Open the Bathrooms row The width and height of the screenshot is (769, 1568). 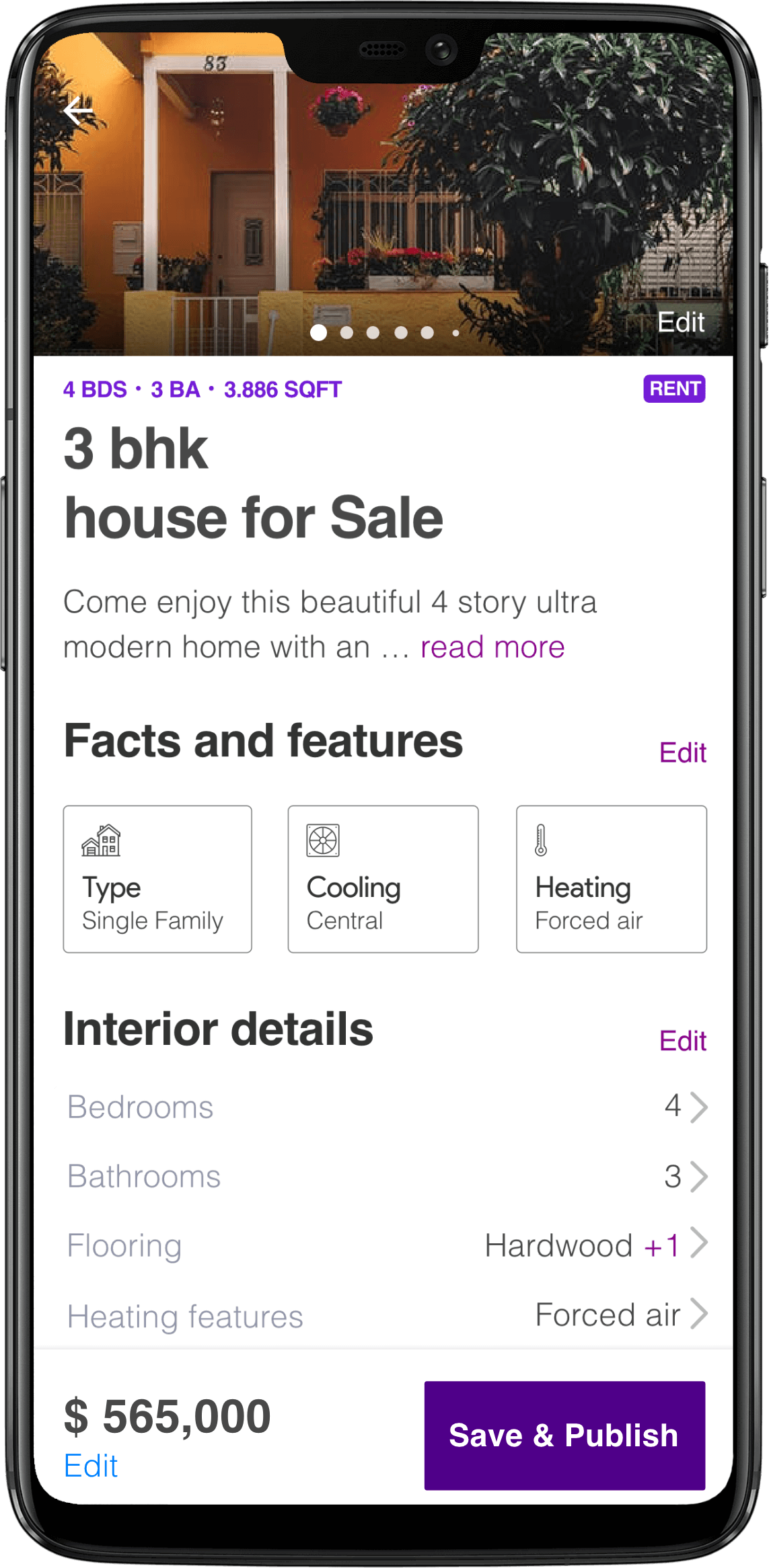click(387, 1177)
